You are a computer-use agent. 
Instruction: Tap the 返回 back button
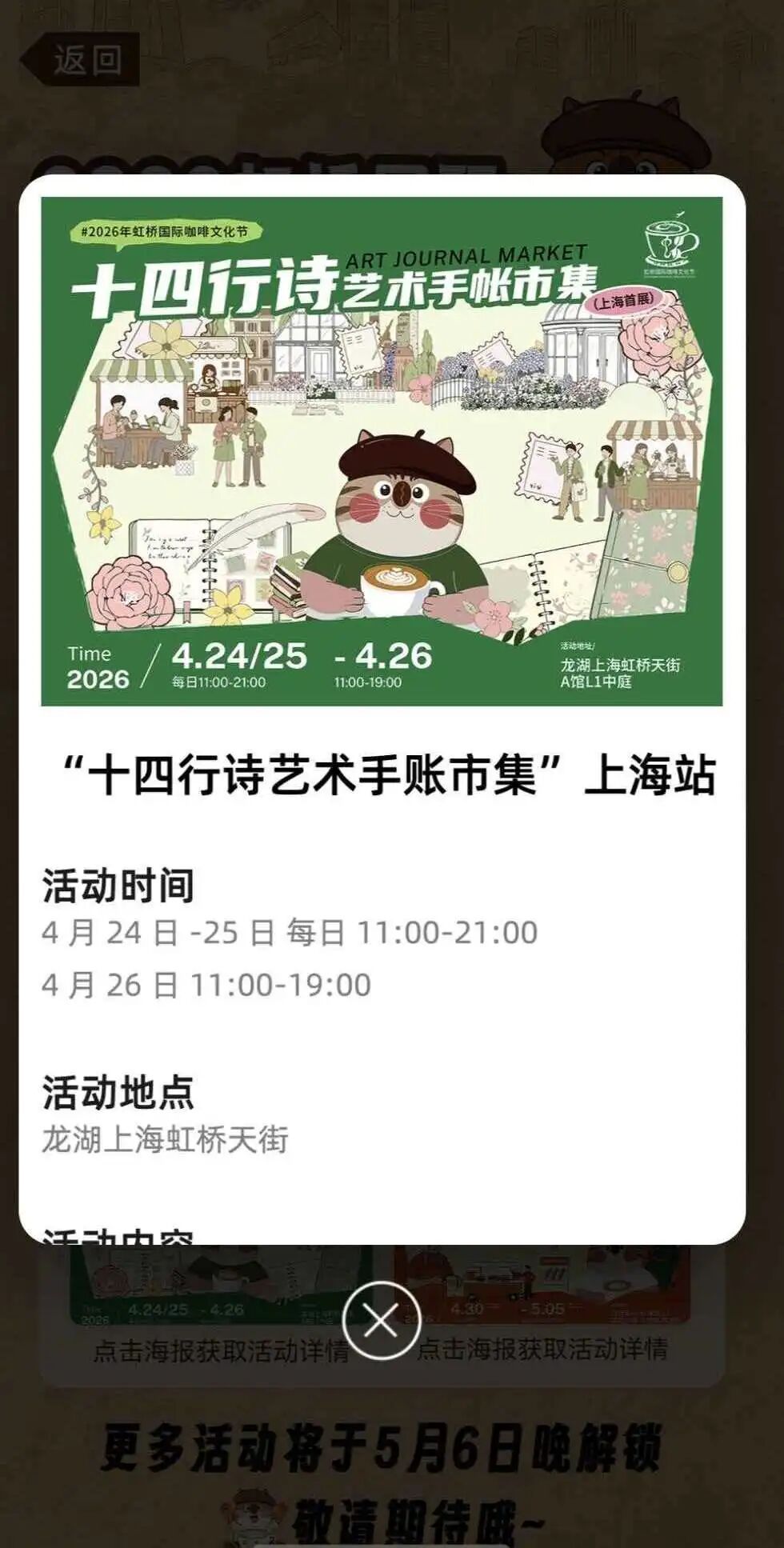point(82,59)
